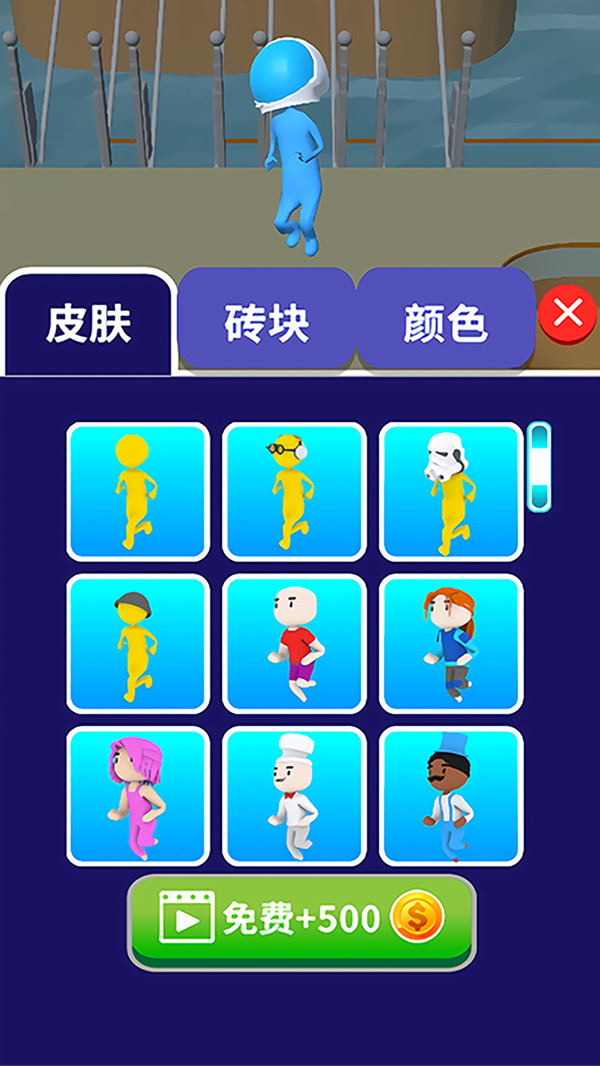This screenshot has width=600, height=1066.
Task: Pick the yellow skin with gray helmet
Action: point(138,644)
